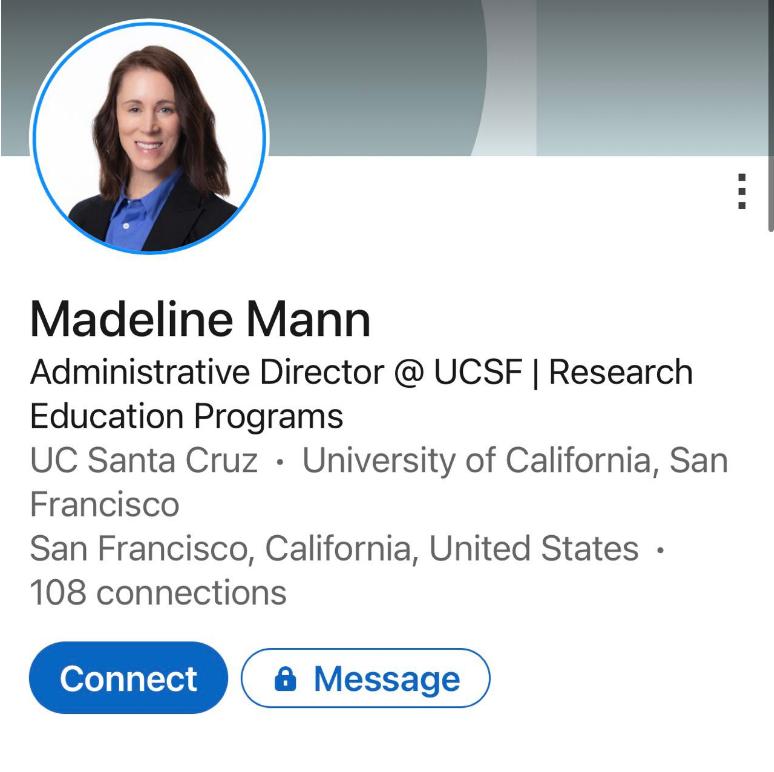Screen dimensions: 774x772
Task: Message Madeline Mann
Action: pyautogui.click(x=366, y=679)
